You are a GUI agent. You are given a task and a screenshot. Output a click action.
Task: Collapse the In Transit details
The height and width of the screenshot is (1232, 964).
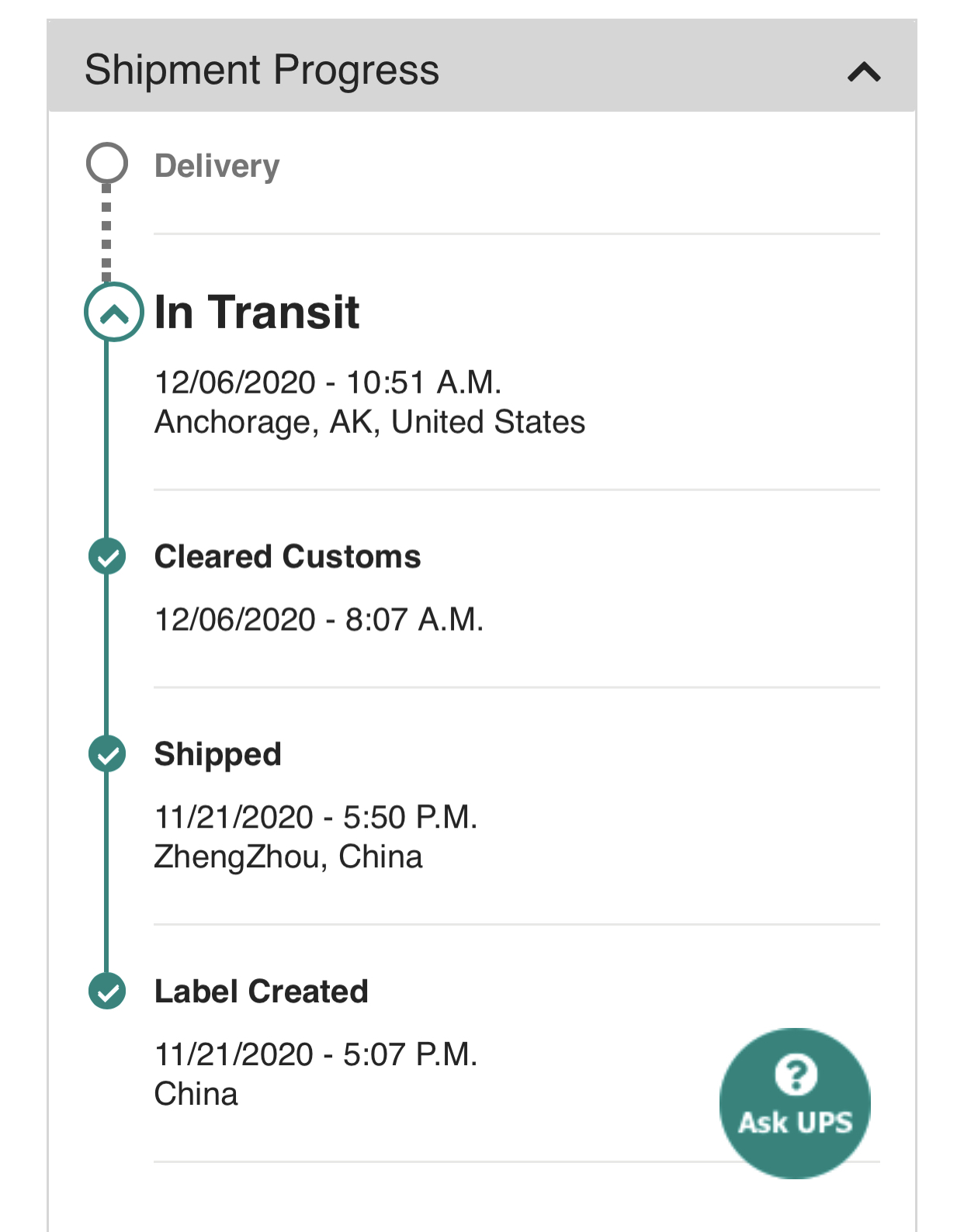pyautogui.click(x=114, y=313)
